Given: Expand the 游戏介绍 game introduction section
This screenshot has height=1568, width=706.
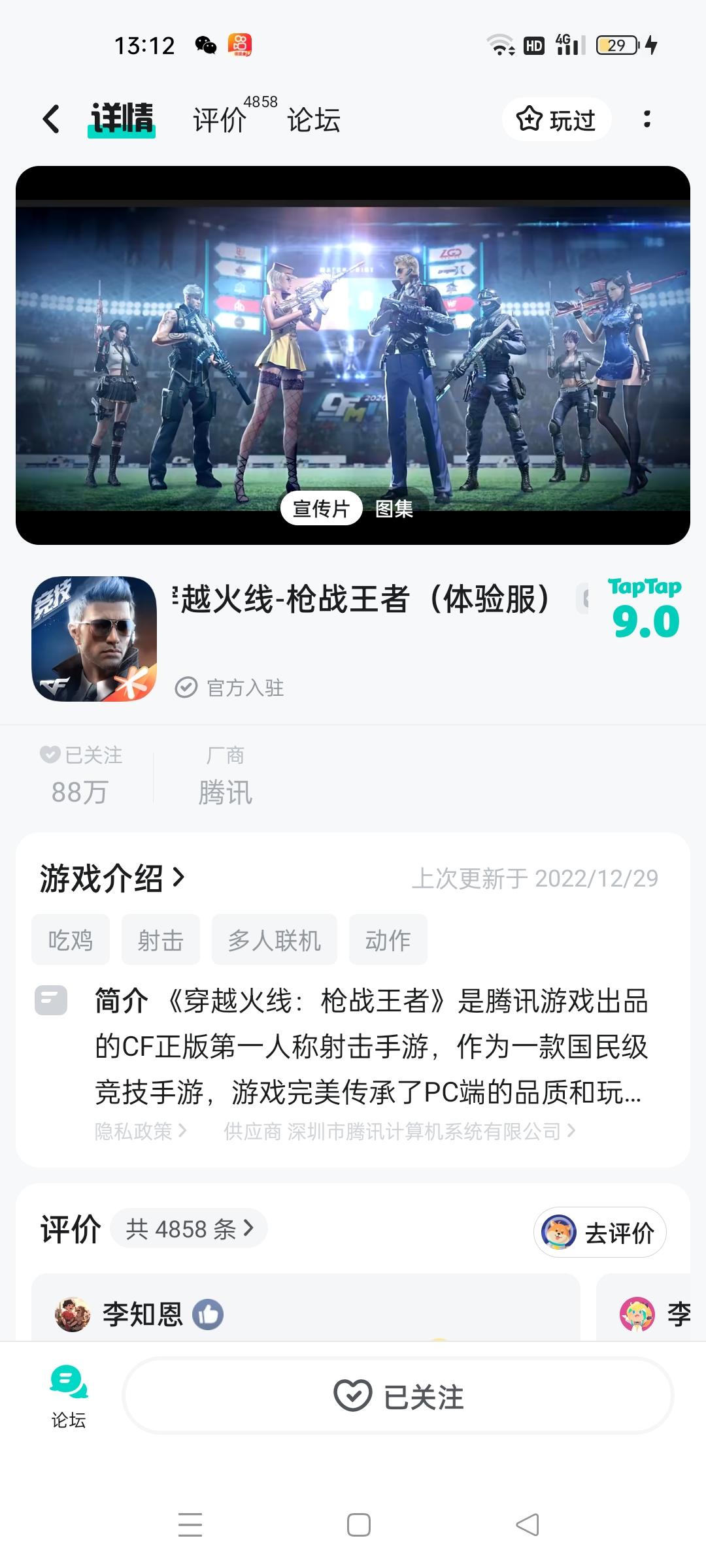Looking at the screenshot, I should (109, 878).
